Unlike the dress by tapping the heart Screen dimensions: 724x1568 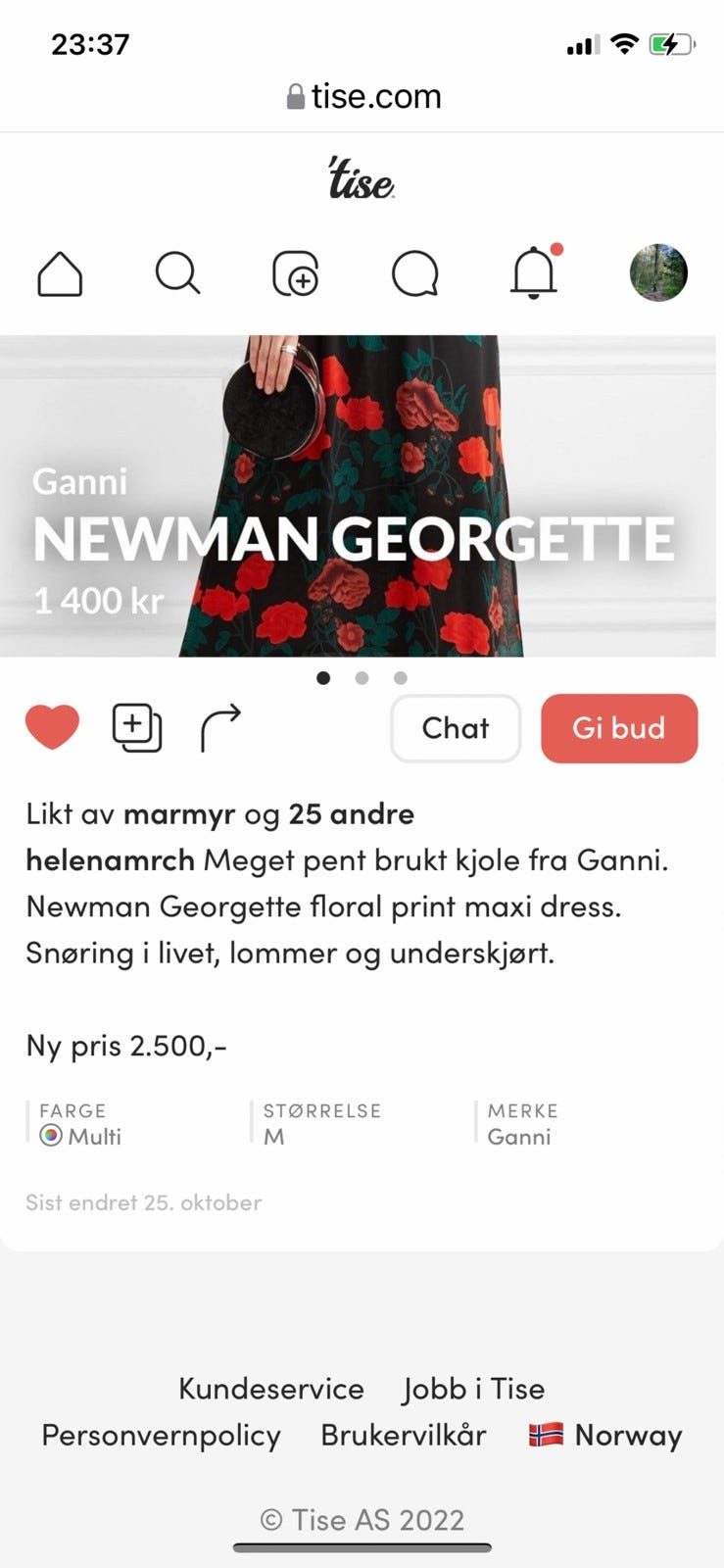(x=52, y=726)
